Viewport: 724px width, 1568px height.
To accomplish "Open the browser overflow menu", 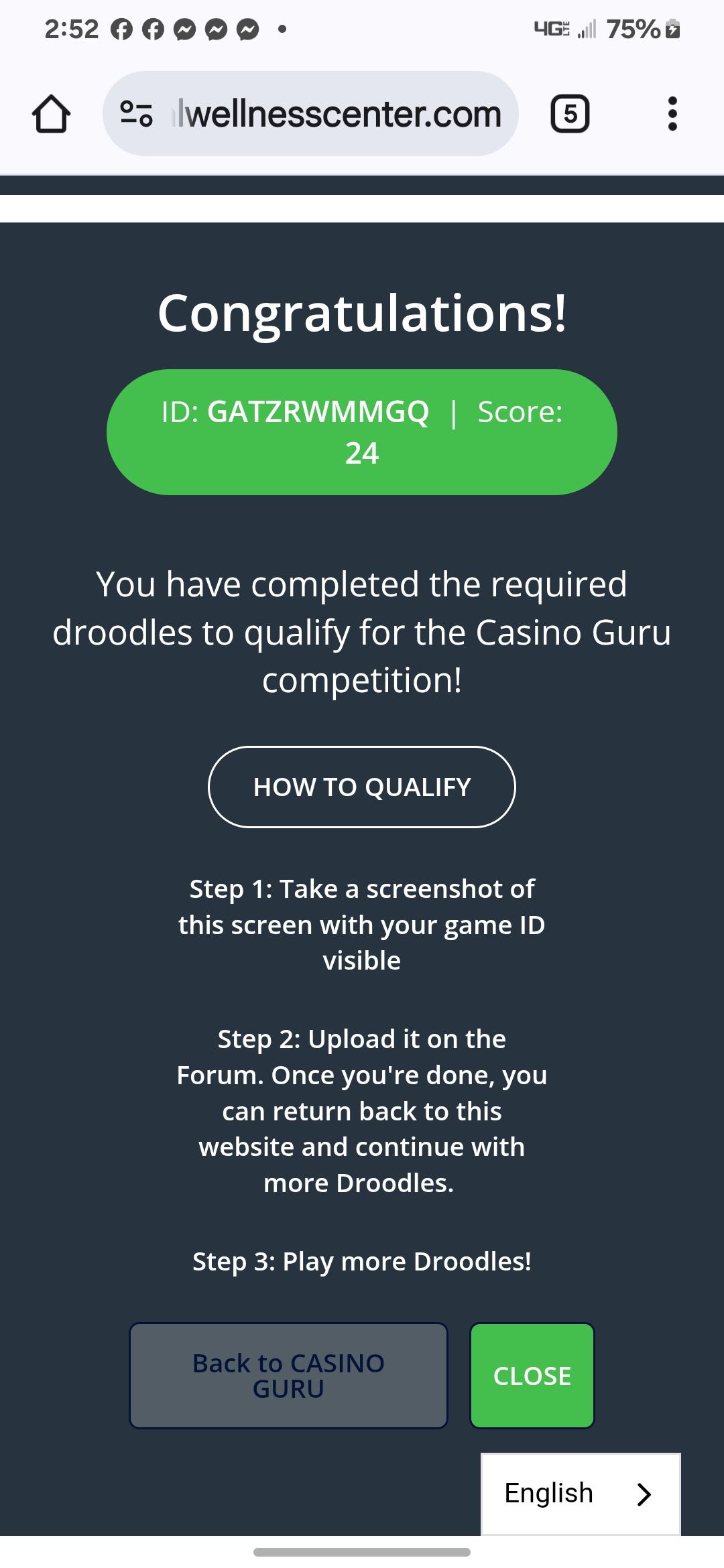I will [x=672, y=114].
